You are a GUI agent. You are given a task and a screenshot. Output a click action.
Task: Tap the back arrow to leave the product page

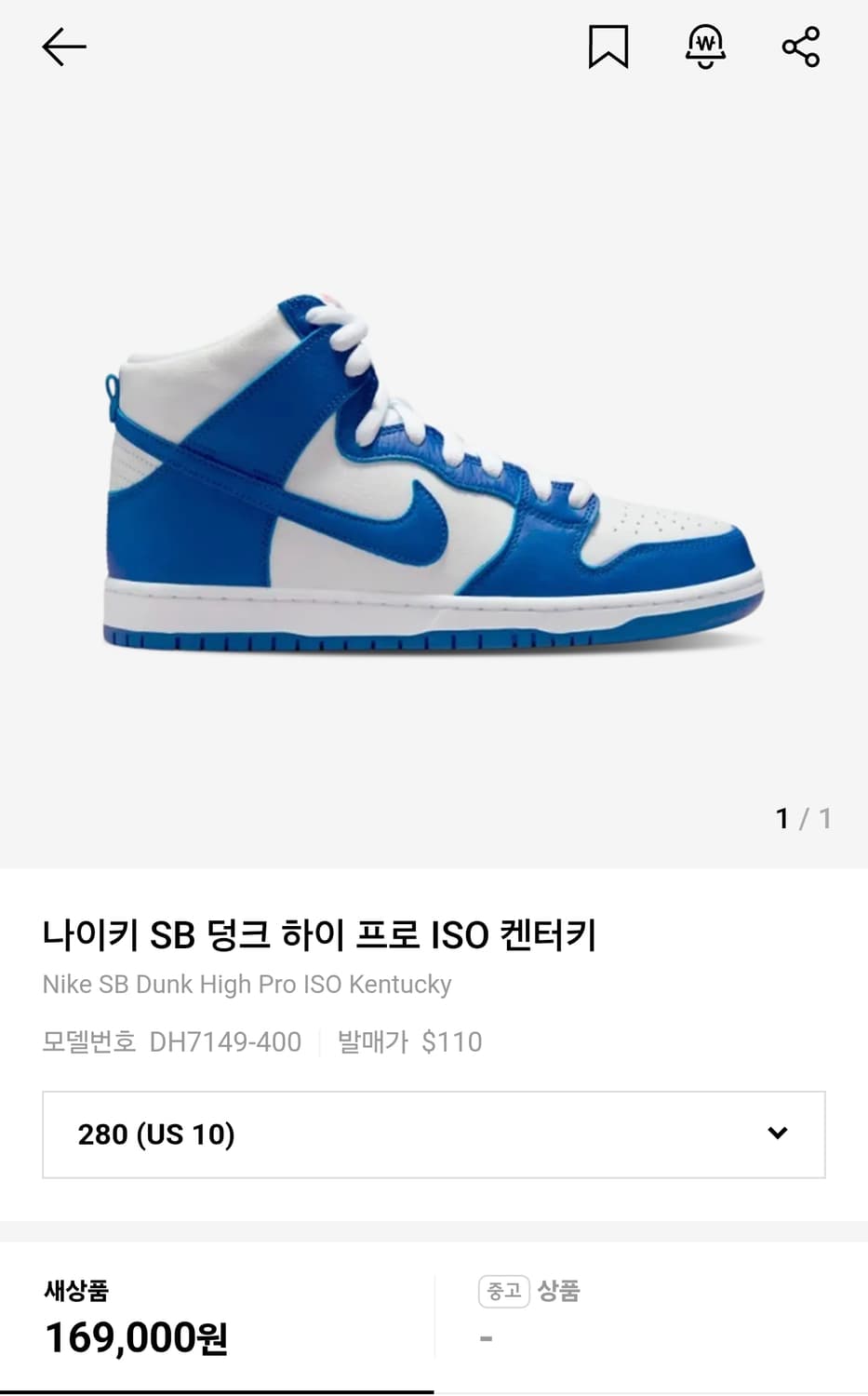[x=62, y=46]
